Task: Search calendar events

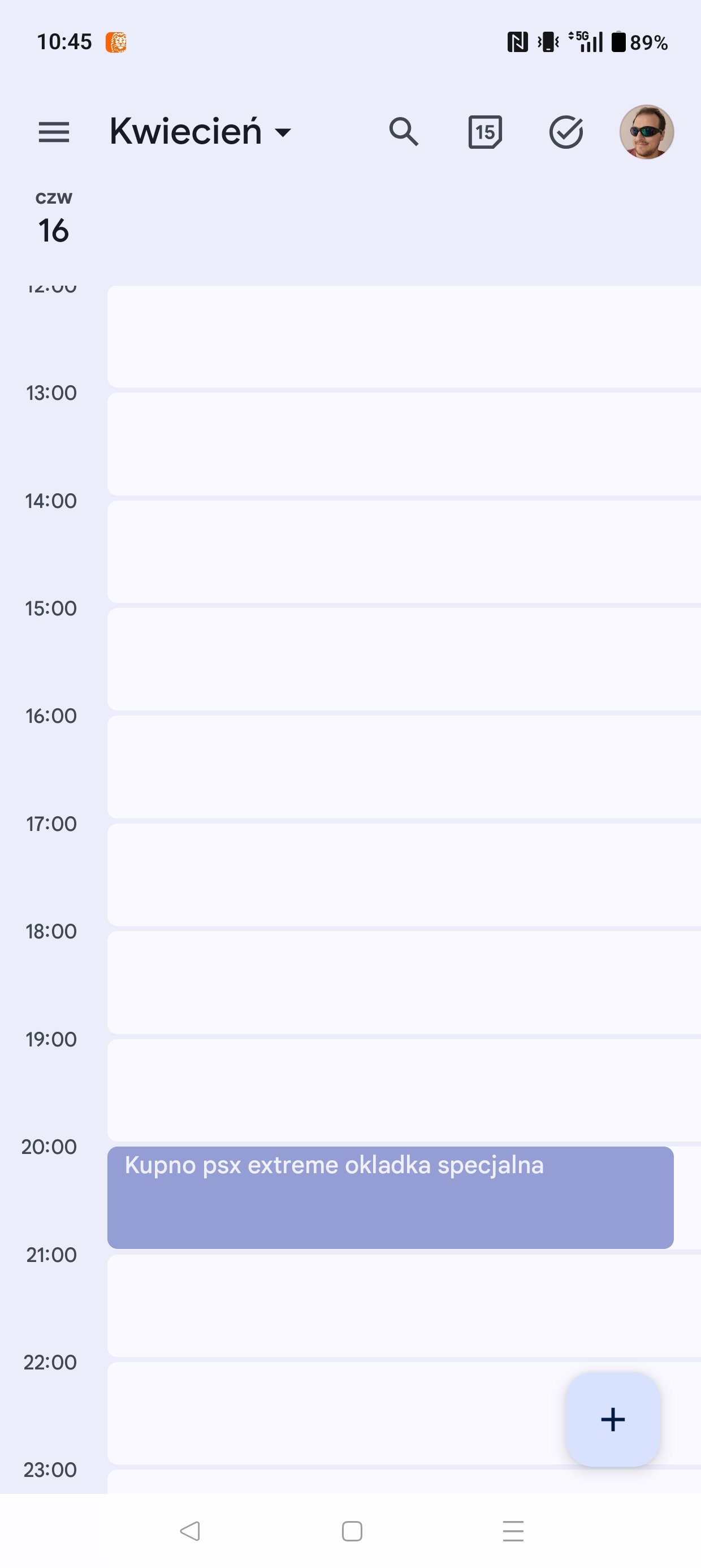Action: click(404, 132)
